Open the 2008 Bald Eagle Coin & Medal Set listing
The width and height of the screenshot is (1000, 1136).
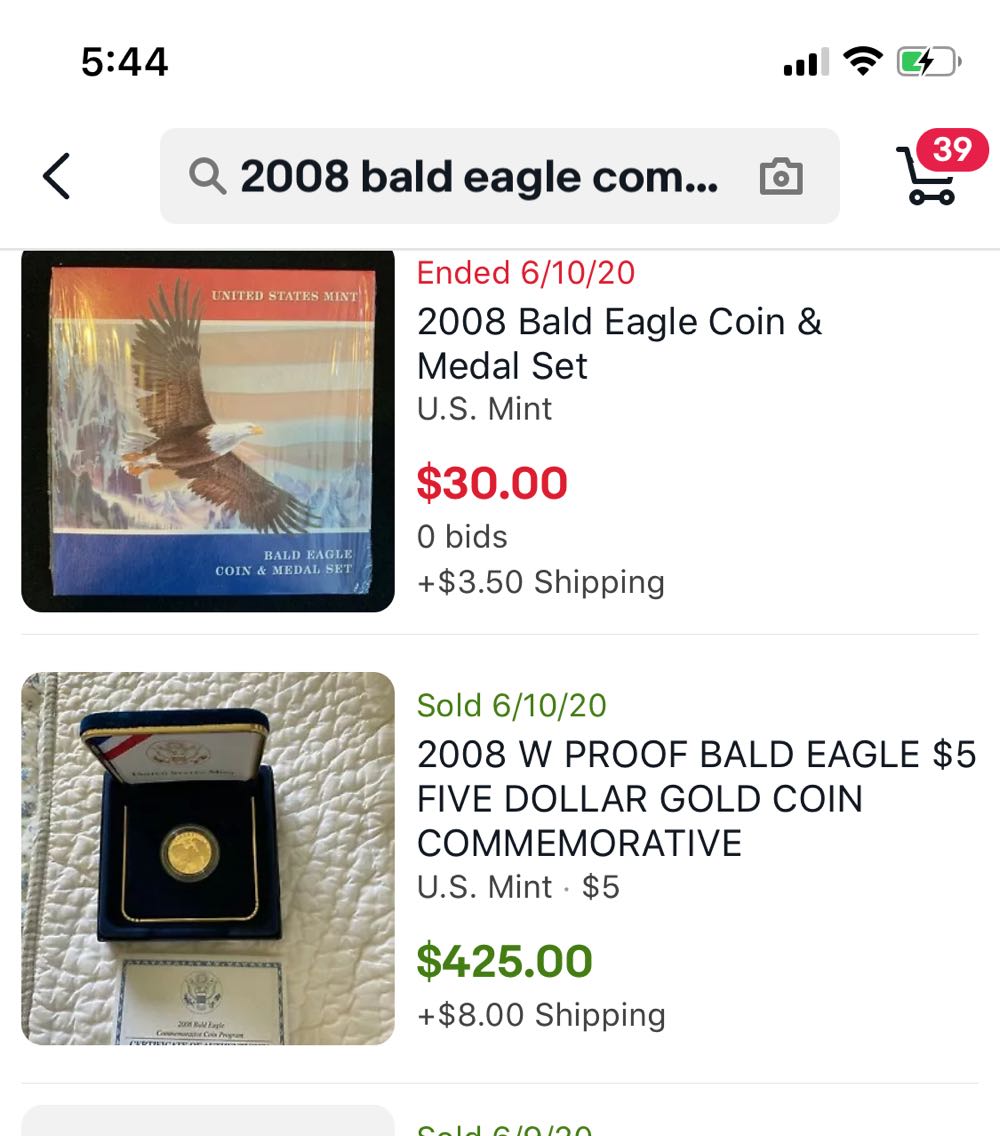(620, 344)
